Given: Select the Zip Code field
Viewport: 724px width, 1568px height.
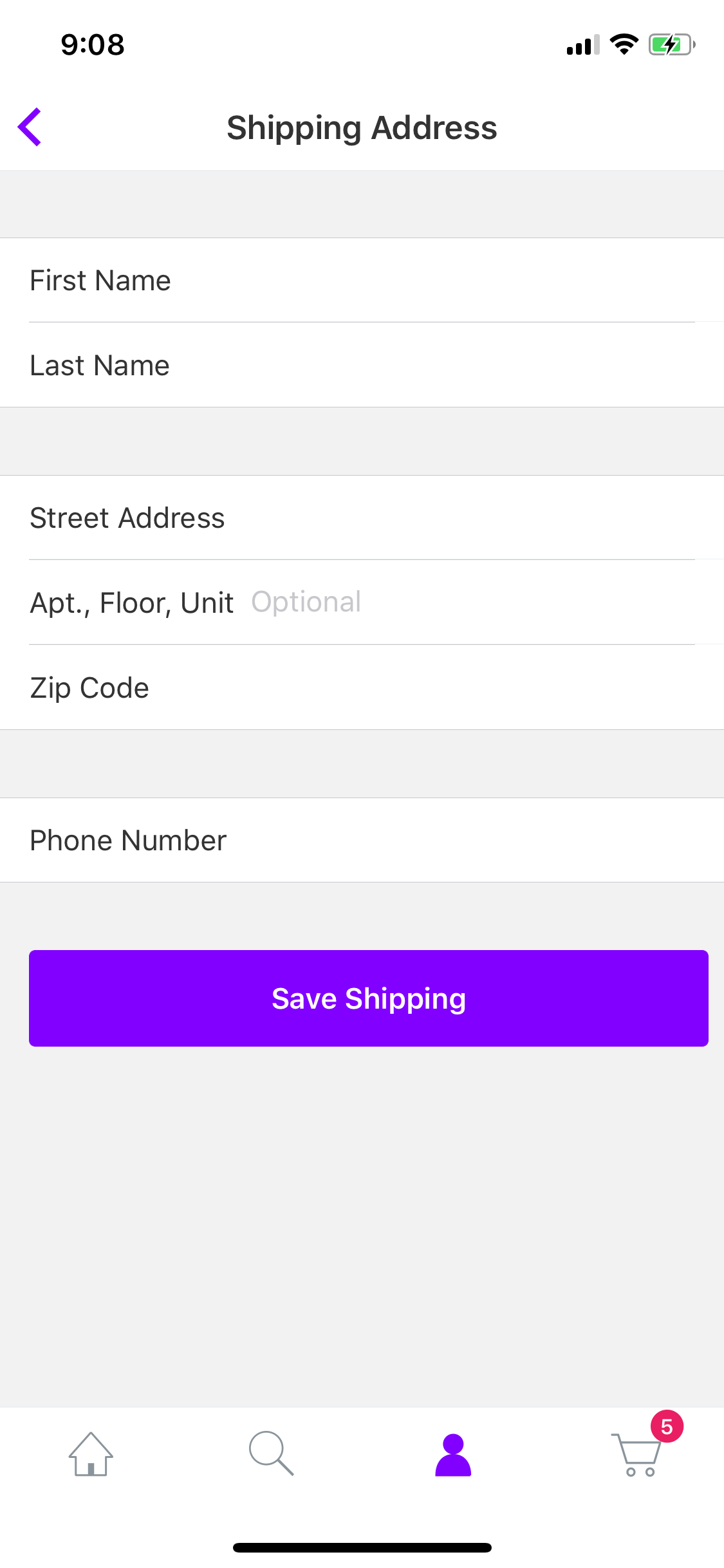Looking at the screenshot, I should pos(362,687).
